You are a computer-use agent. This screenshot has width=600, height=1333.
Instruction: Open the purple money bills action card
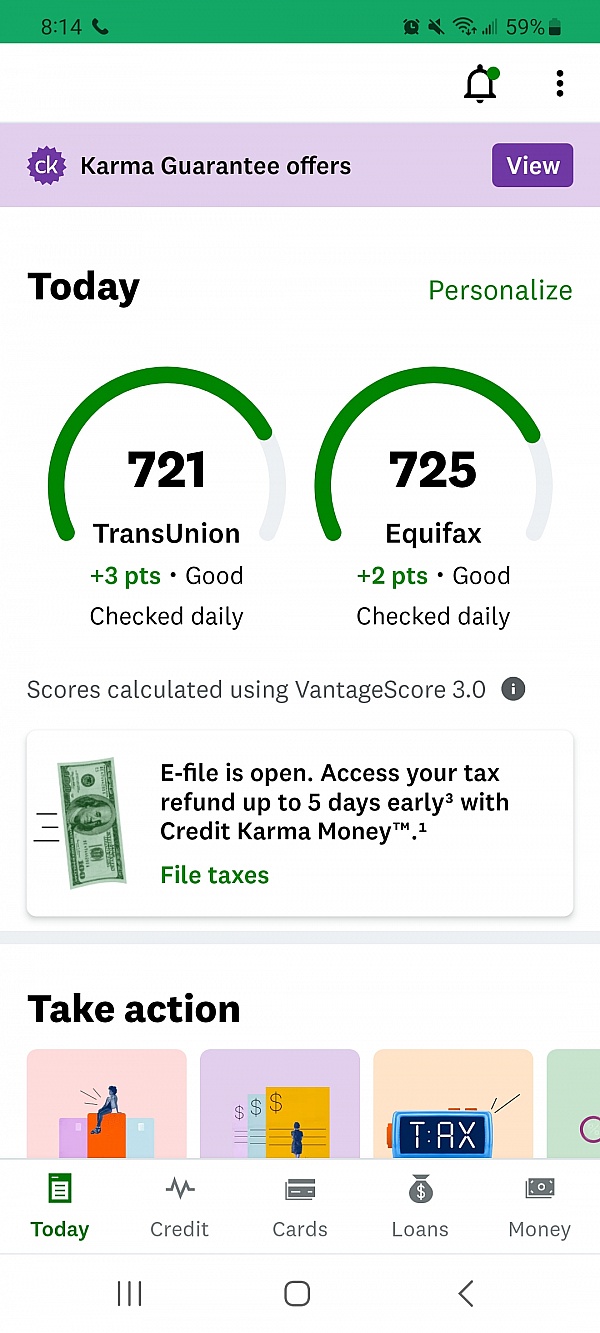point(280,1104)
